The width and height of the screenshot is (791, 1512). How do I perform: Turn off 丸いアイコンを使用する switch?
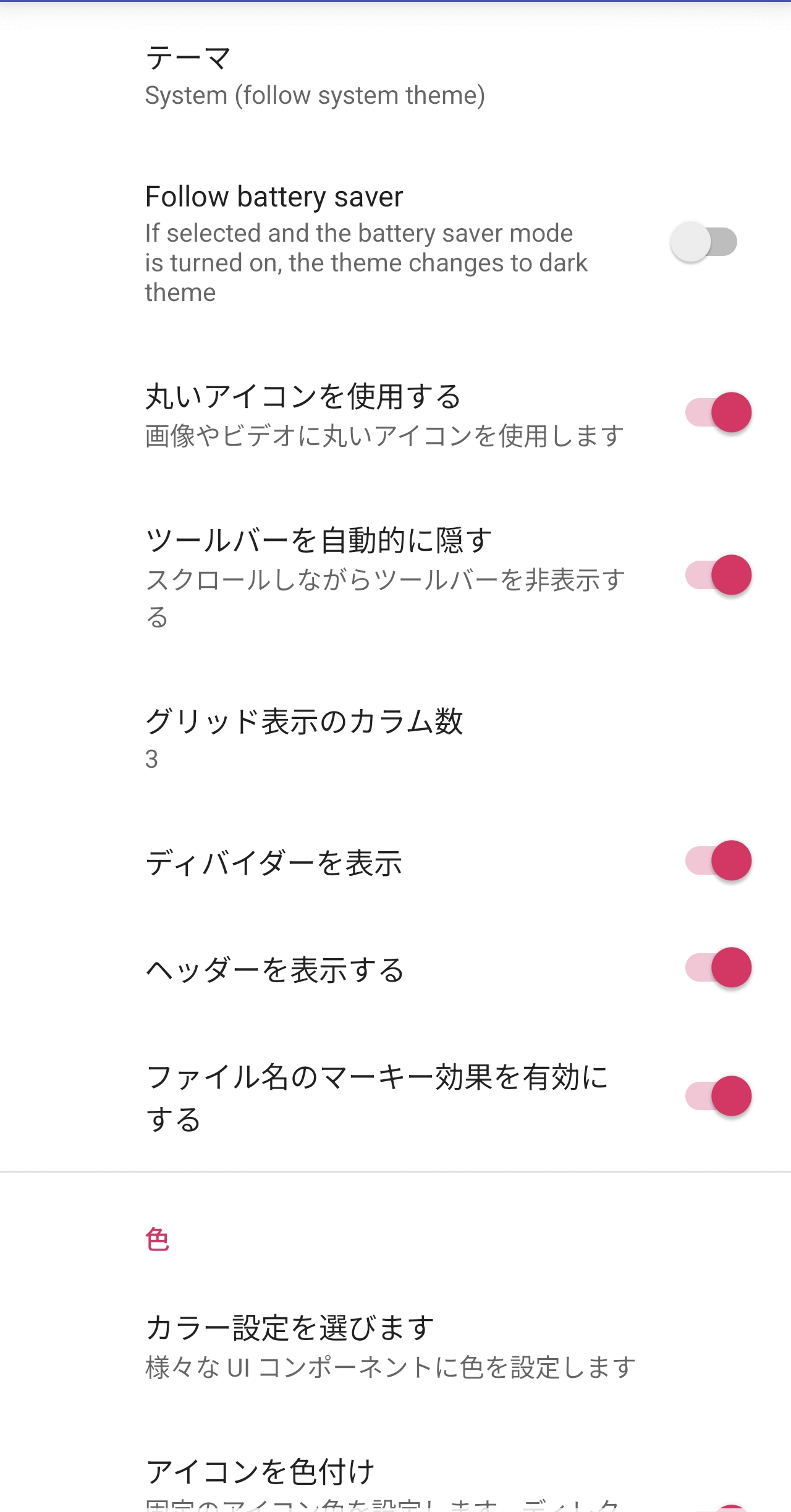(718, 412)
